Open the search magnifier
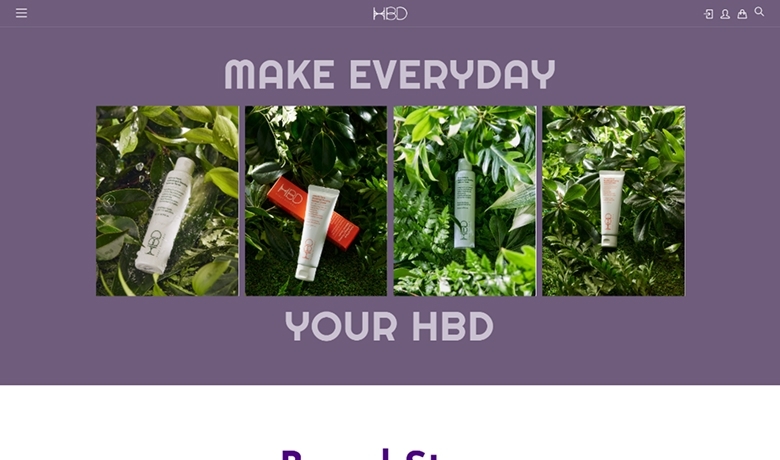780x460 pixels. point(759,12)
